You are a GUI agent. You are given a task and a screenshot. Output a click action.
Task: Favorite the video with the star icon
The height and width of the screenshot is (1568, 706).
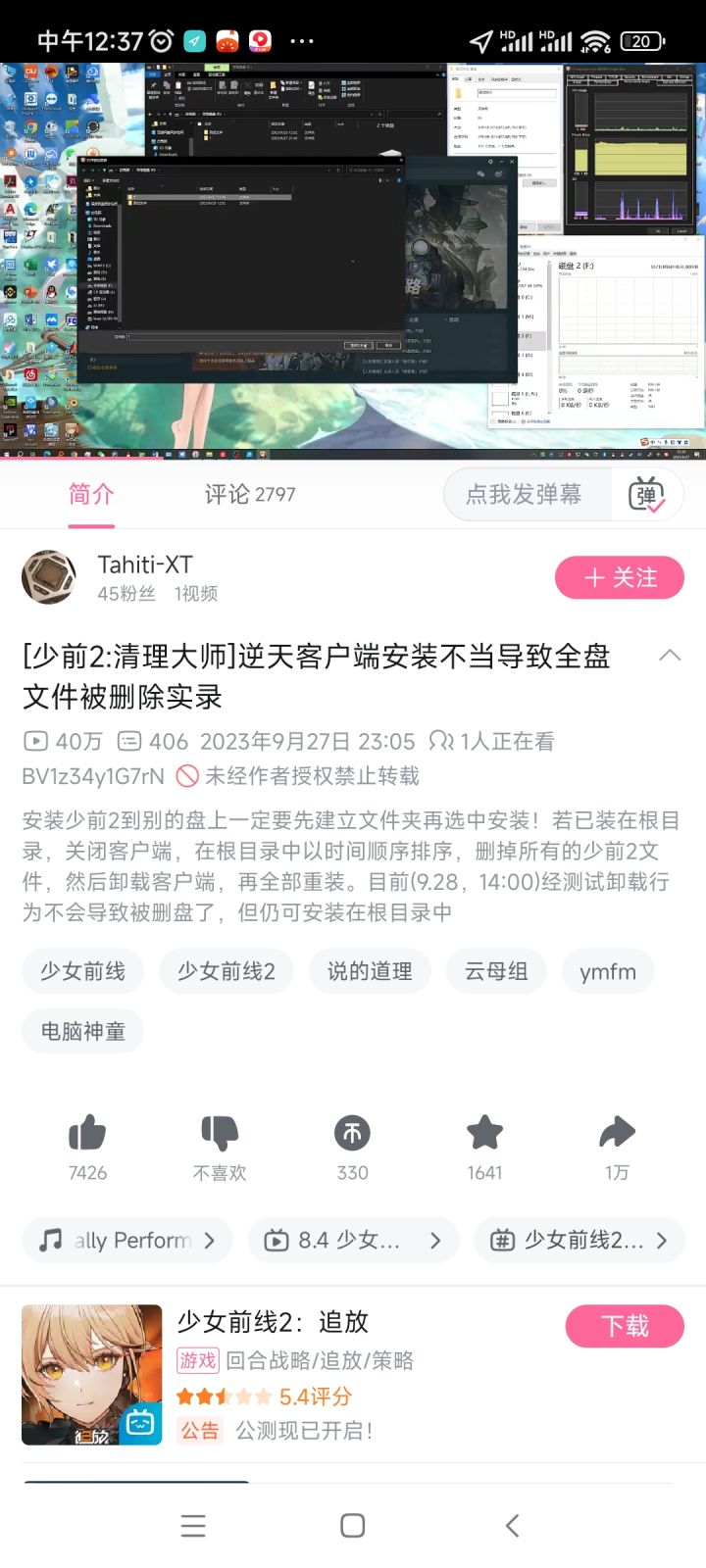484,1133
